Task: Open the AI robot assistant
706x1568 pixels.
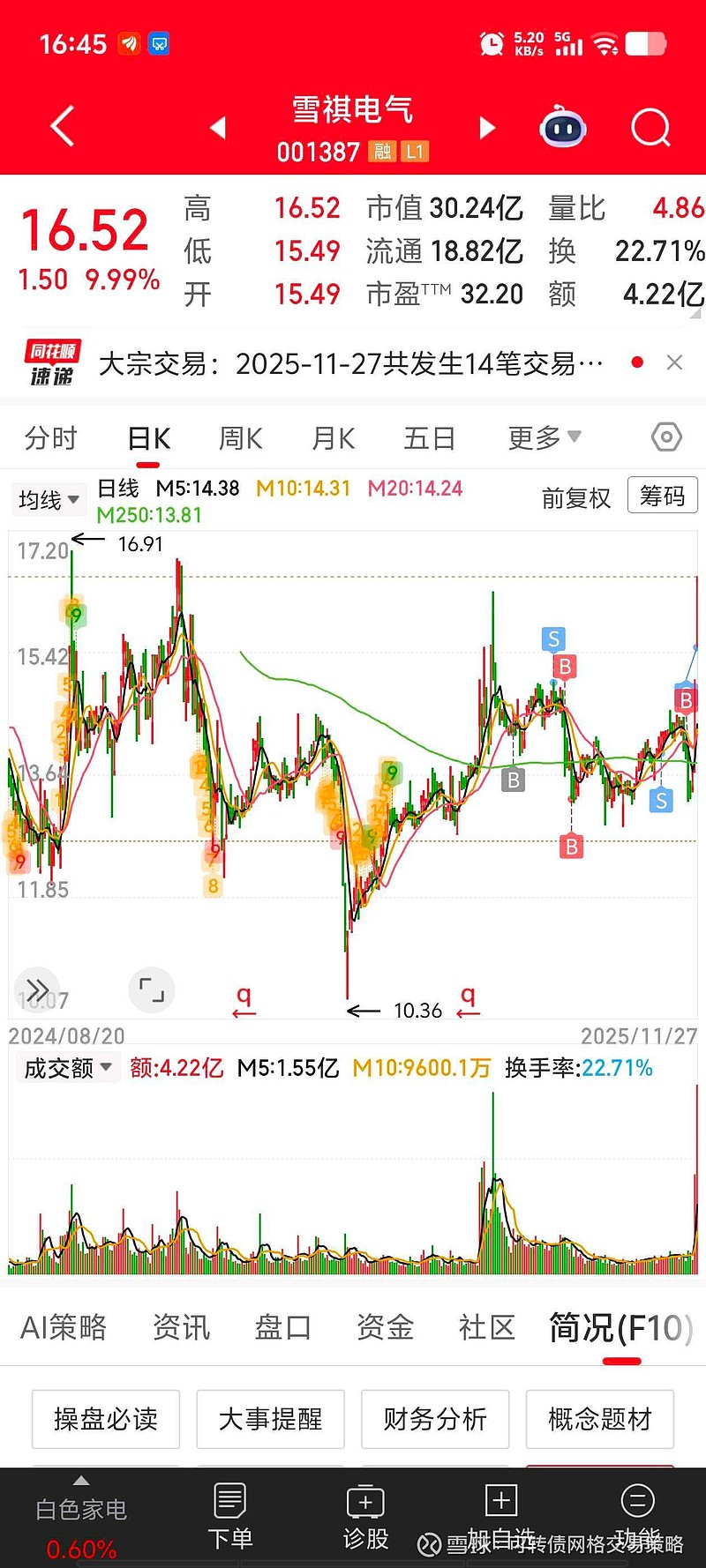Action: click(562, 128)
